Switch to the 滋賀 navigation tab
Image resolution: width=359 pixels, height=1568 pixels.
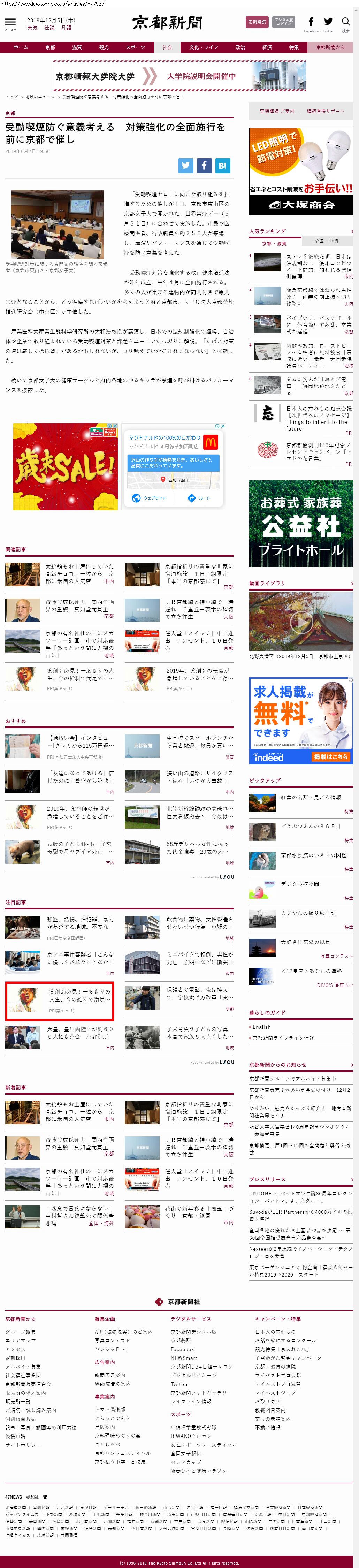pyautogui.click(x=77, y=47)
